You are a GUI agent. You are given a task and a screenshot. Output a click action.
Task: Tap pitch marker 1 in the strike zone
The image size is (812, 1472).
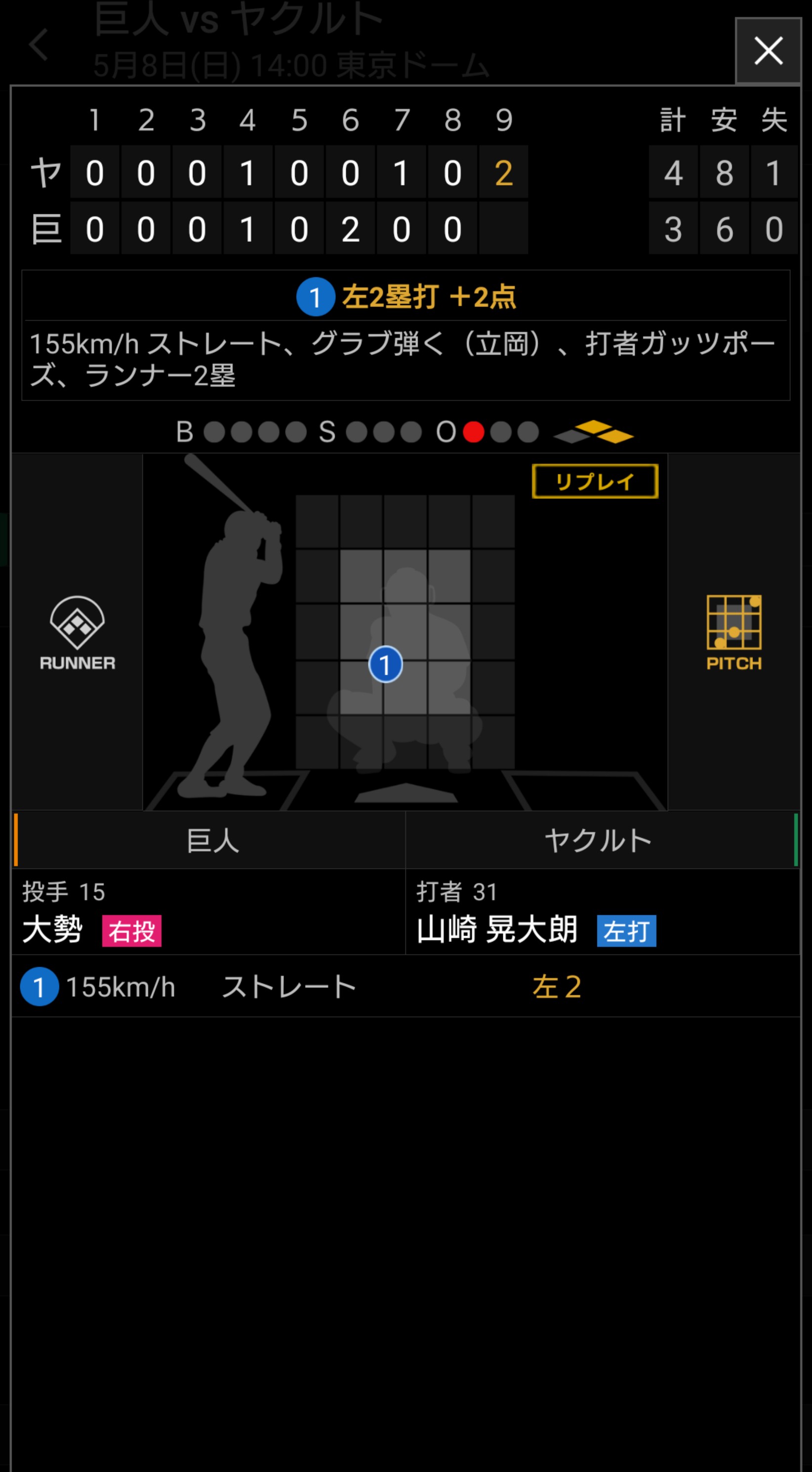click(386, 664)
